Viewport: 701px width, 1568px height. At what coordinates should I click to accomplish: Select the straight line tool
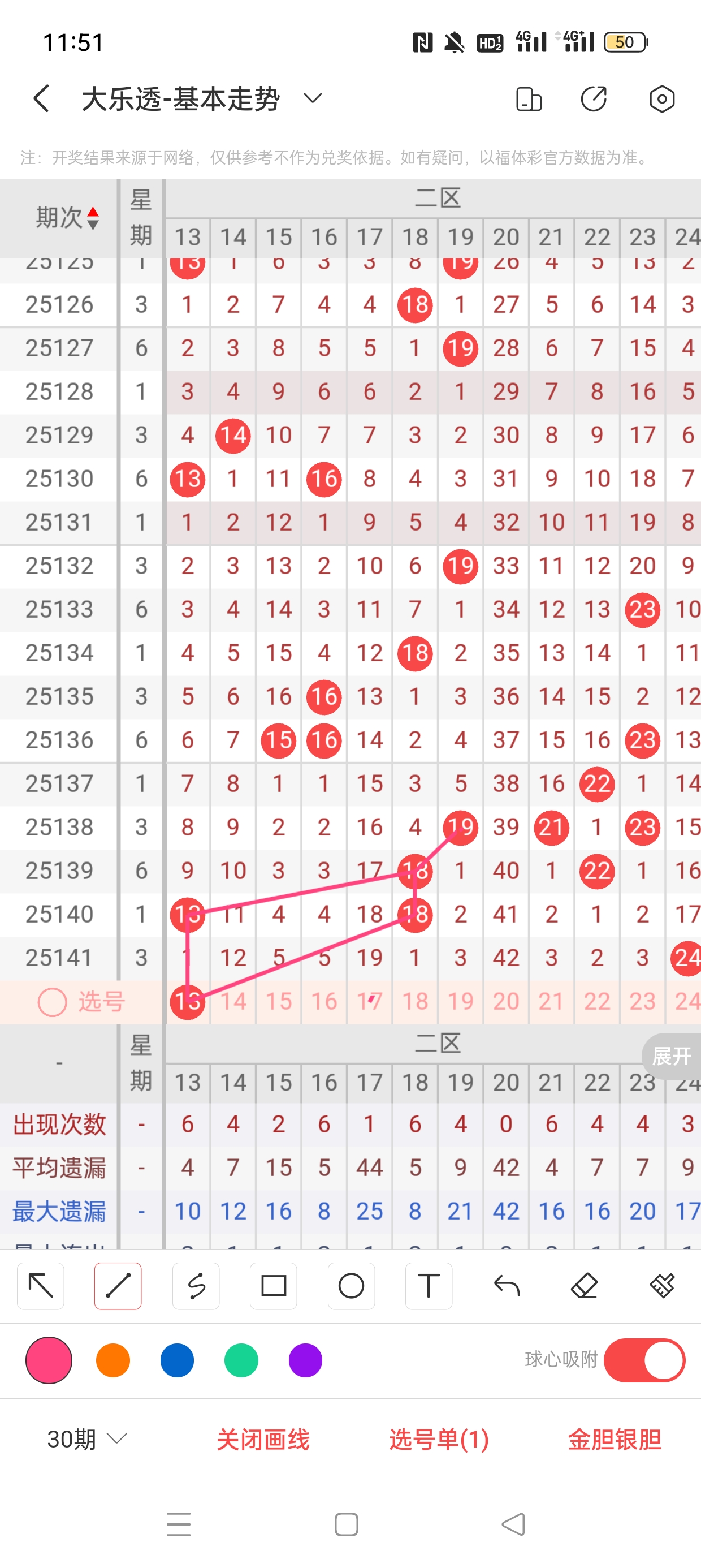point(118,1286)
